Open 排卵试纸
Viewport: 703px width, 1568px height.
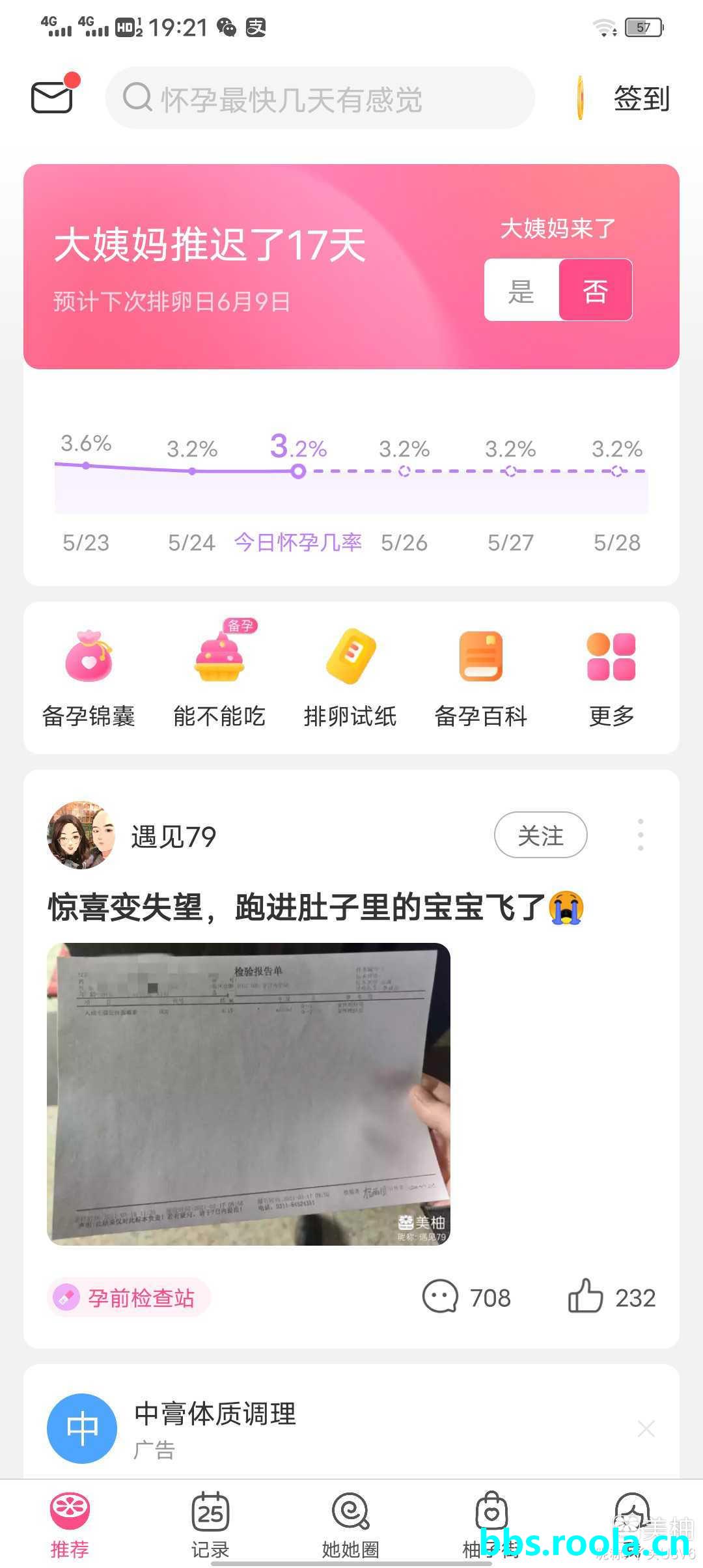tap(350, 677)
